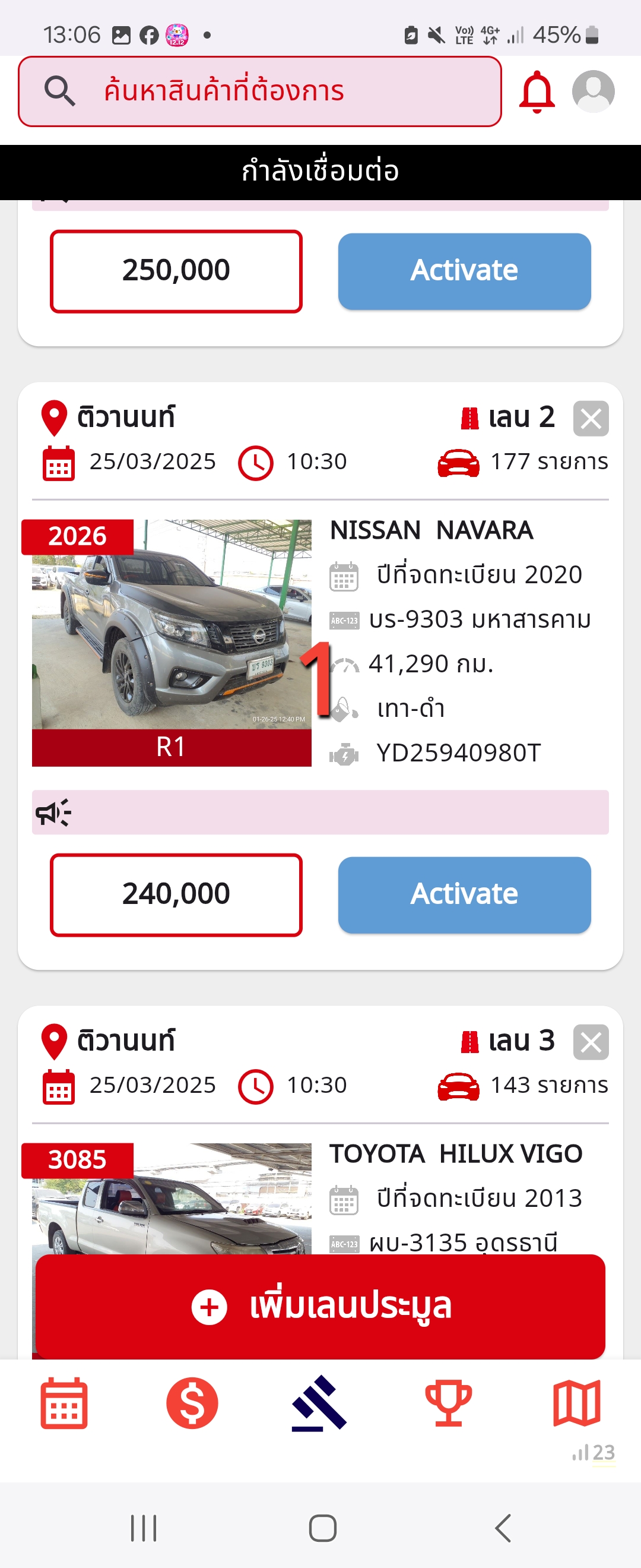Select the 240,000 bid amount box
The image size is (641, 1568).
176,894
